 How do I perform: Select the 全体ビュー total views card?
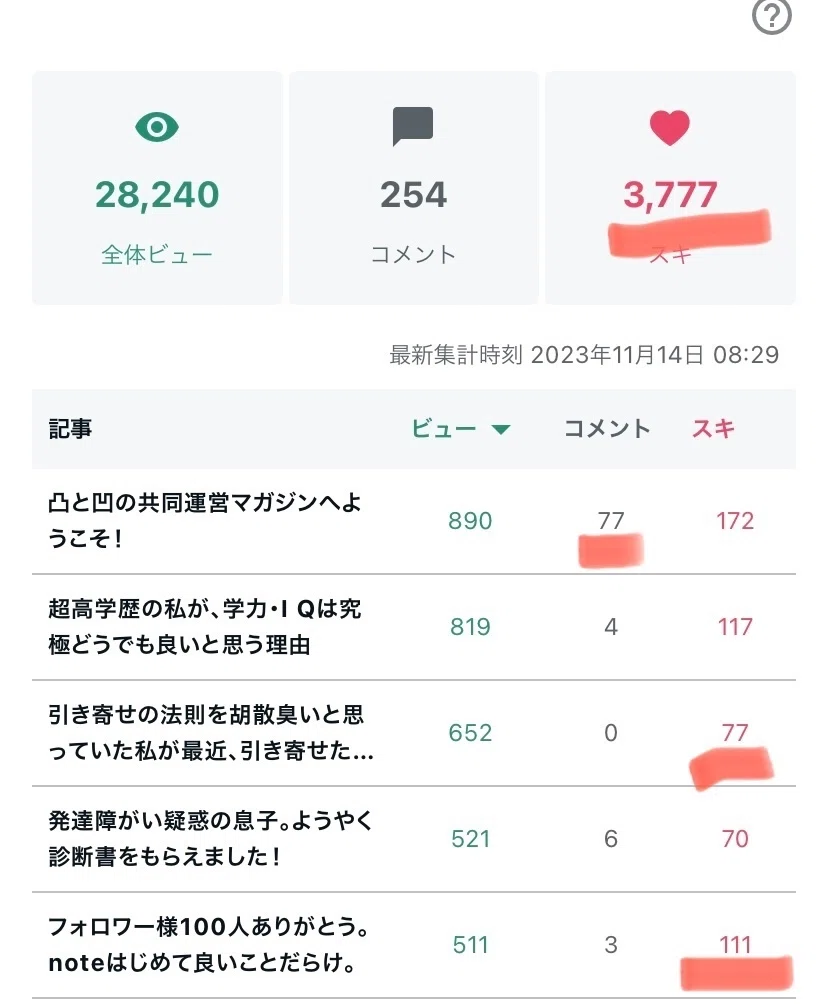157,188
